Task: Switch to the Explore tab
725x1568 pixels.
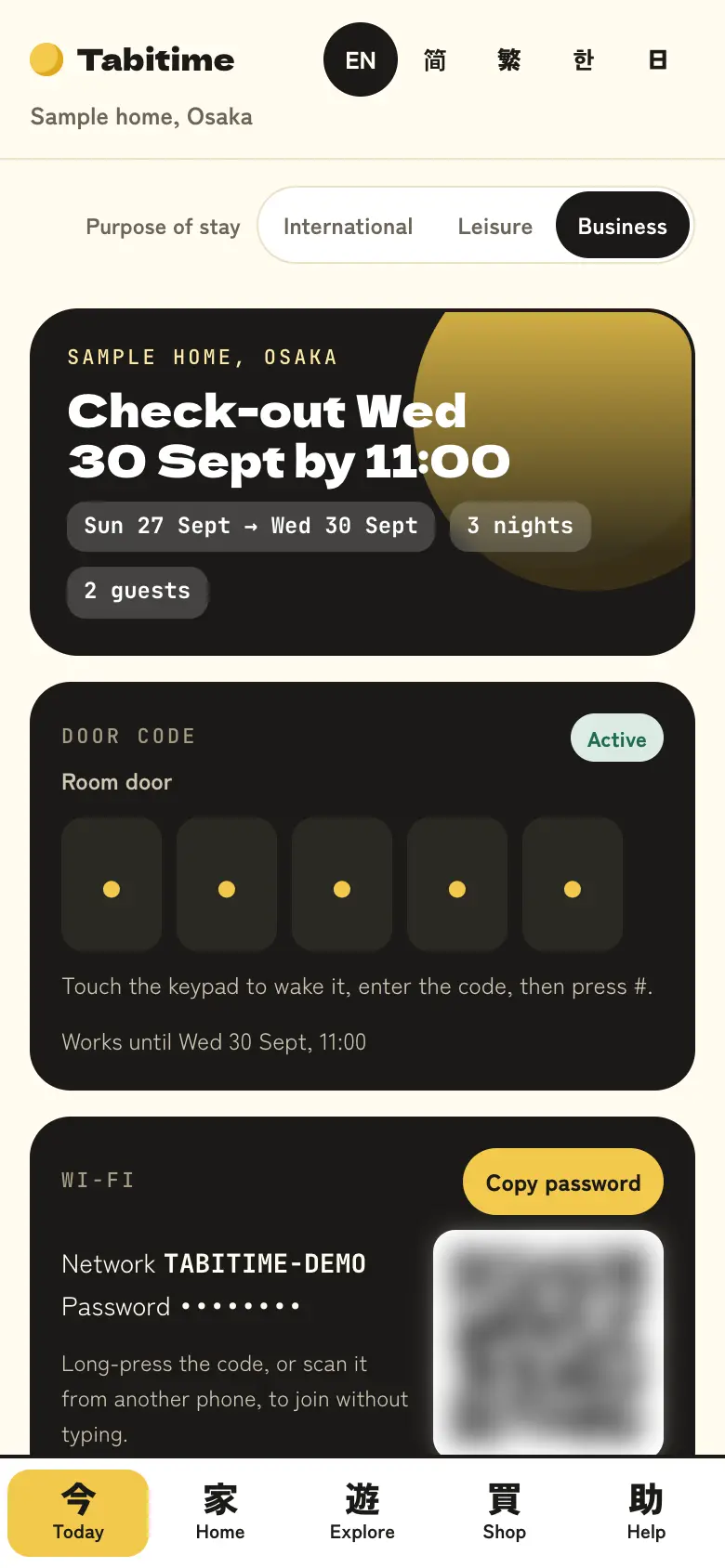Action: click(362, 1512)
